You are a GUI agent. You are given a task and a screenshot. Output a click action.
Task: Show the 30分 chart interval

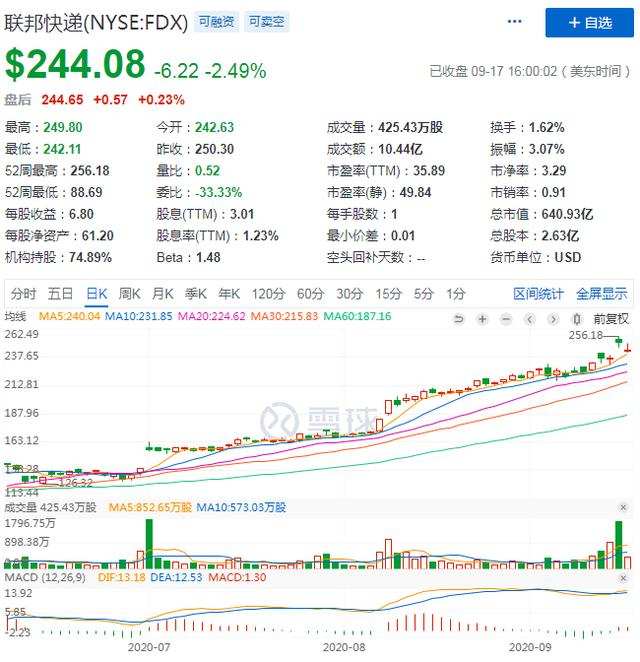pos(349,294)
